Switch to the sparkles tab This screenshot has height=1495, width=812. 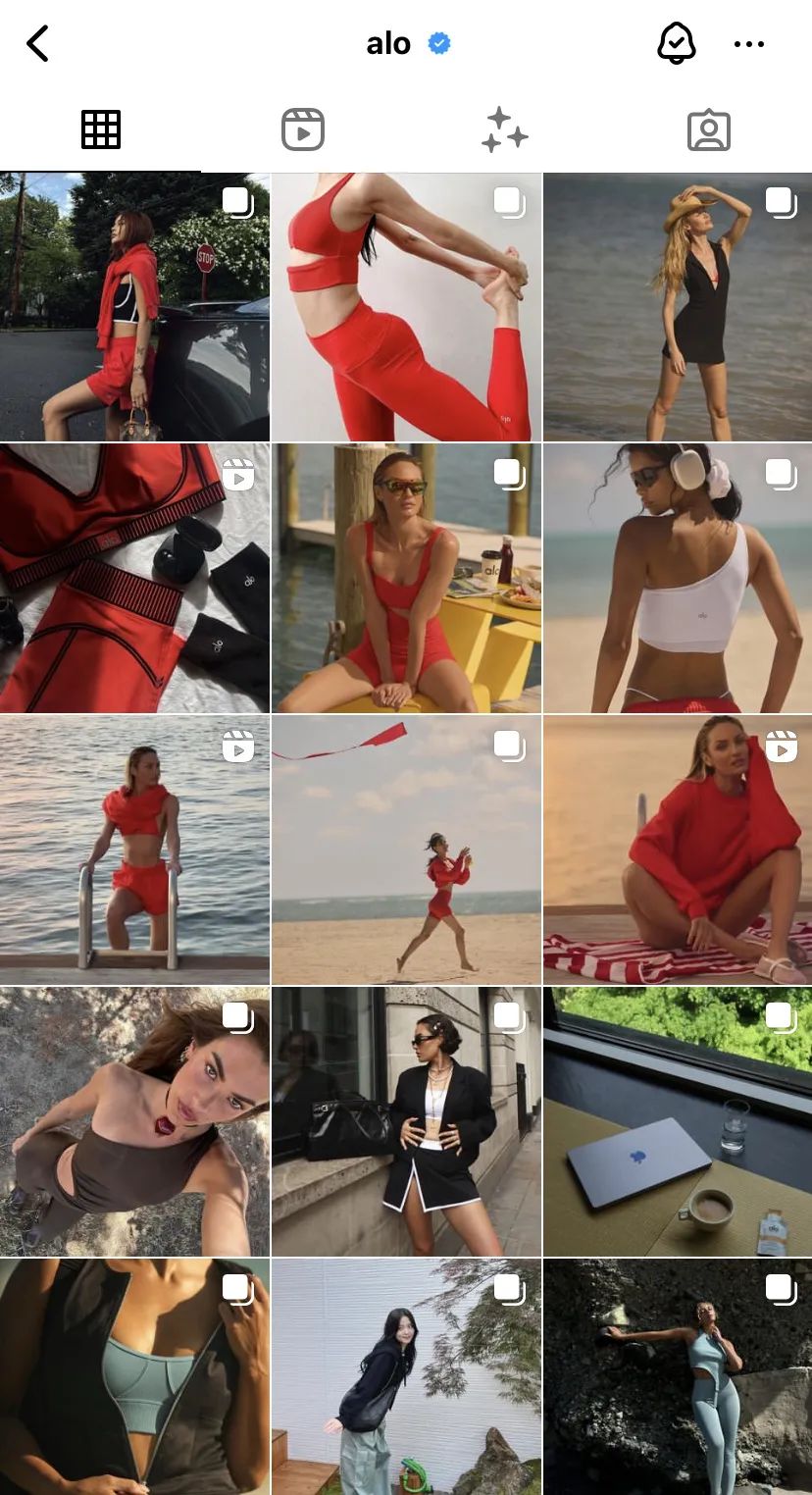(x=505, y=130)
